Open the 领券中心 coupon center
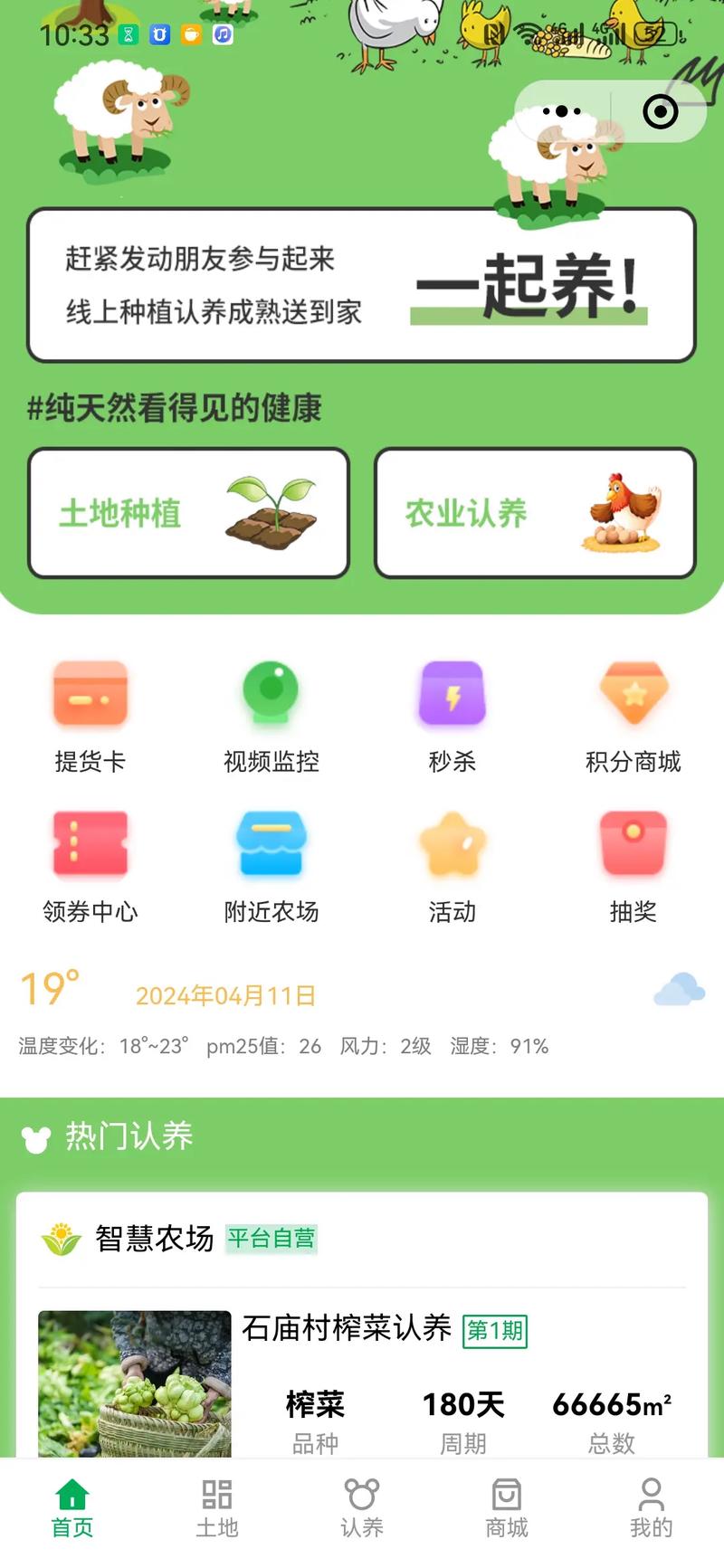 click(x=90, y=864)
